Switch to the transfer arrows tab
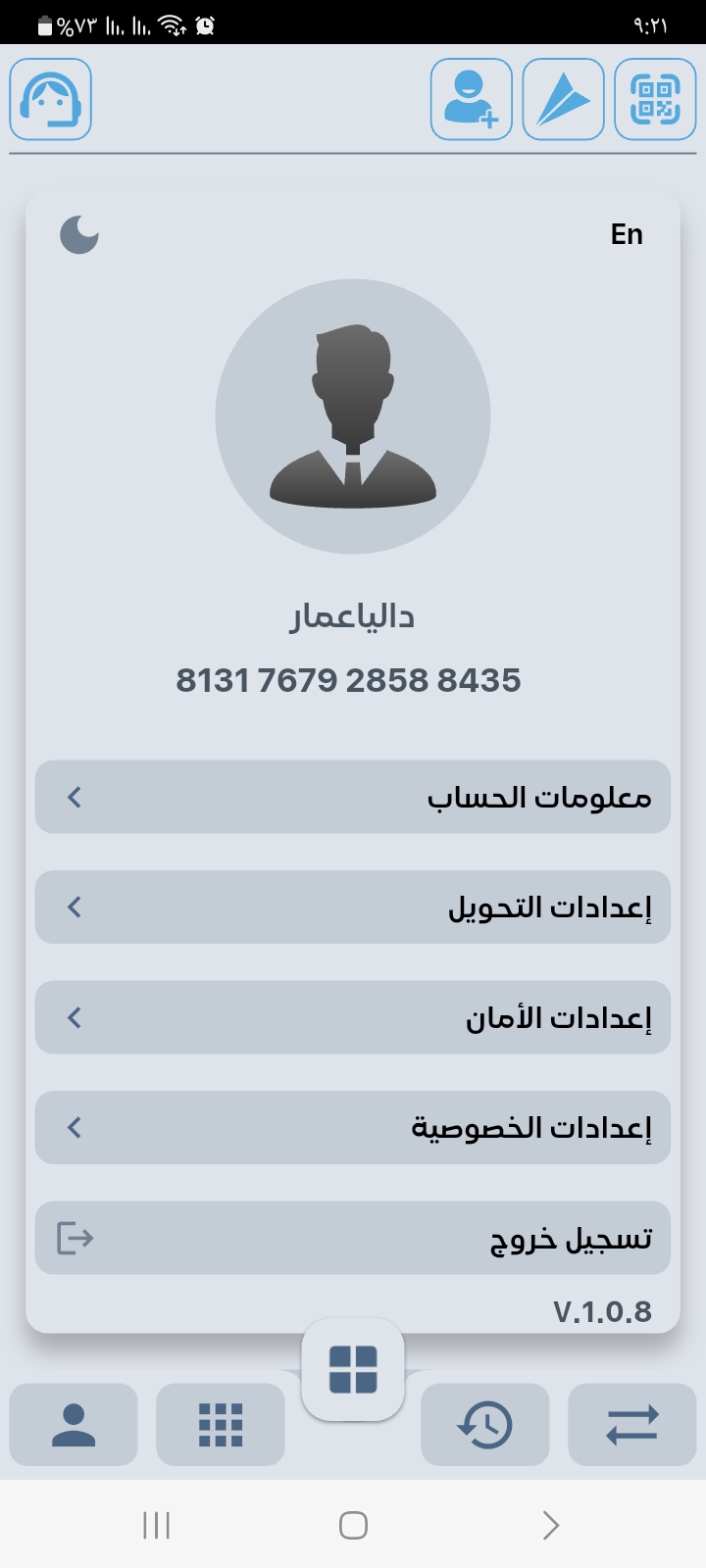Screen dimensions: 706x1568 pos(632,1425)
